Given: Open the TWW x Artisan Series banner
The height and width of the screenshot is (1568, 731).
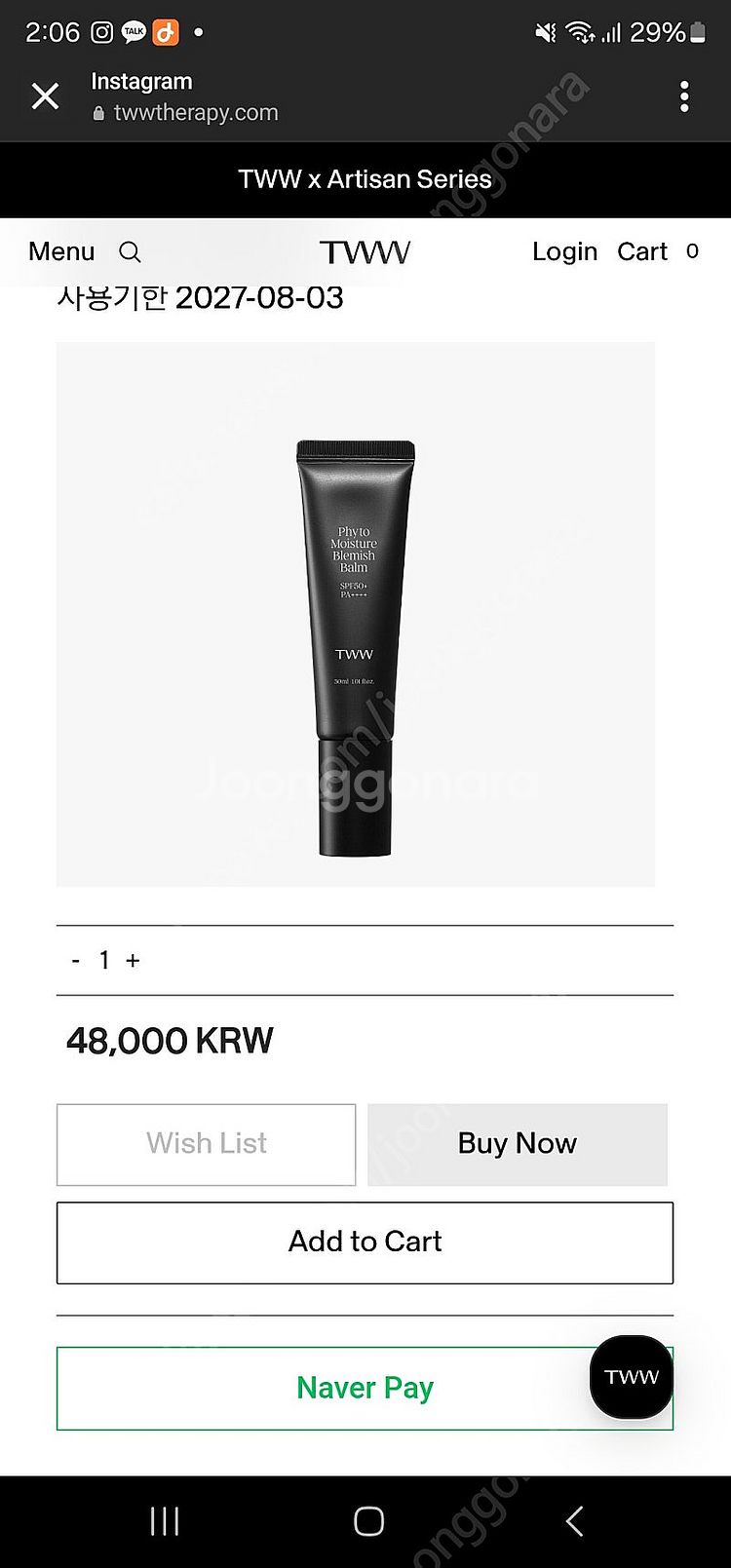Looking at the screenshot, I should [365, 179].
